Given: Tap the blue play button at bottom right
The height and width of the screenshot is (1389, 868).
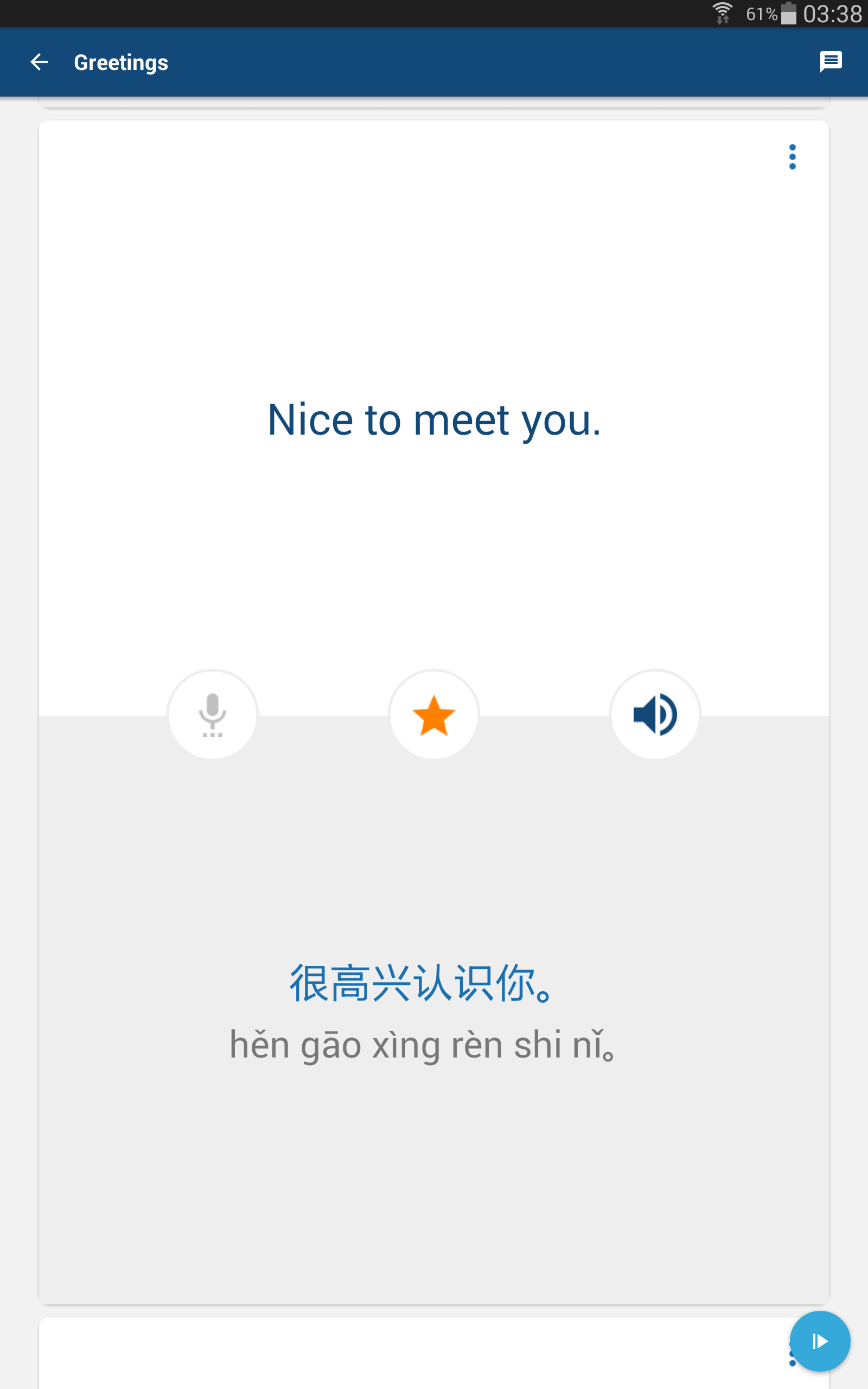Looking at the screenshot, I should (x=820, y=1341).
